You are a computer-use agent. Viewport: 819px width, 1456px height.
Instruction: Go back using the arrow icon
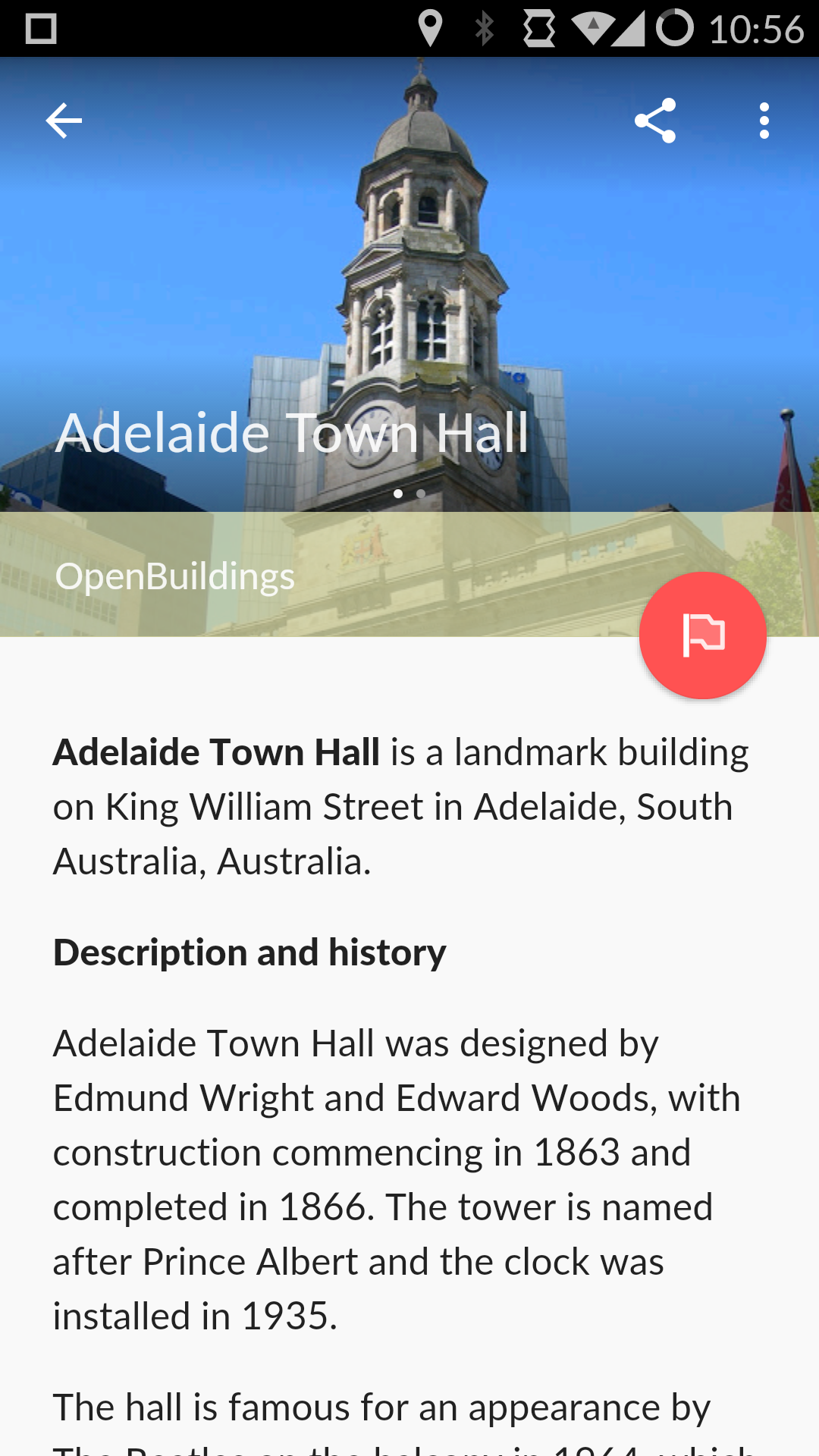tap(64, 121)
